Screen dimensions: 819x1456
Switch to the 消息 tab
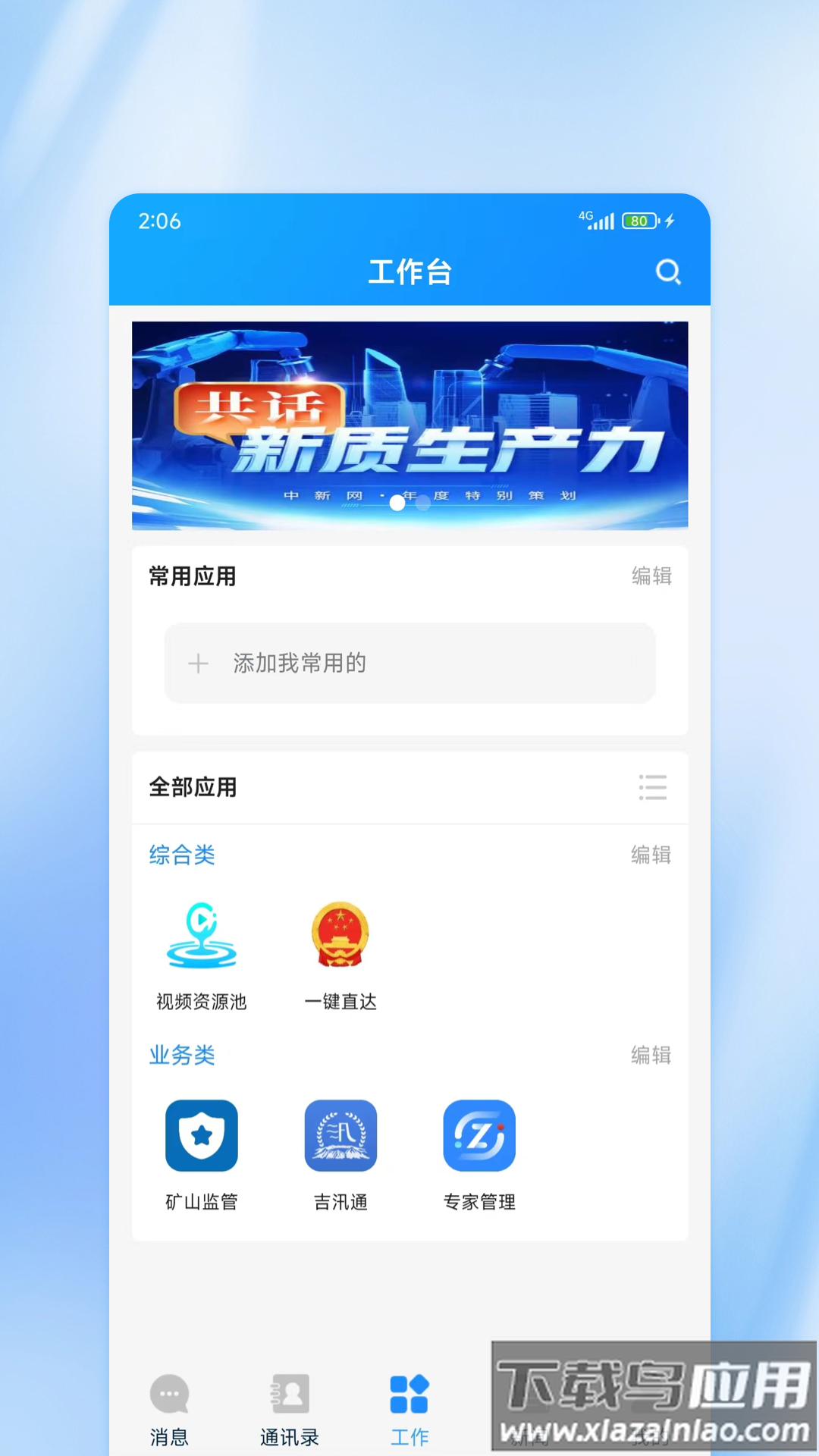tap(168, 1407)
